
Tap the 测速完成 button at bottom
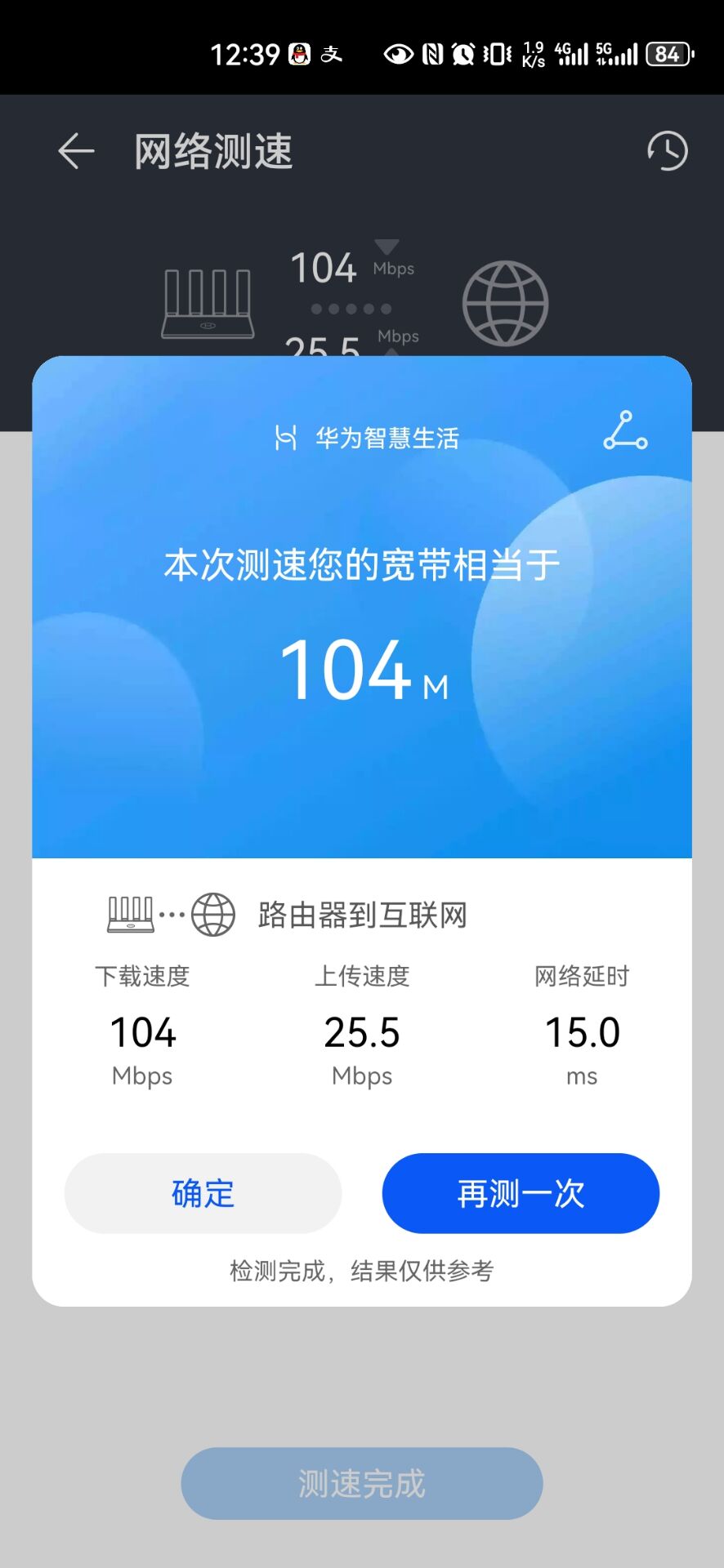[x=360, y=1484]
